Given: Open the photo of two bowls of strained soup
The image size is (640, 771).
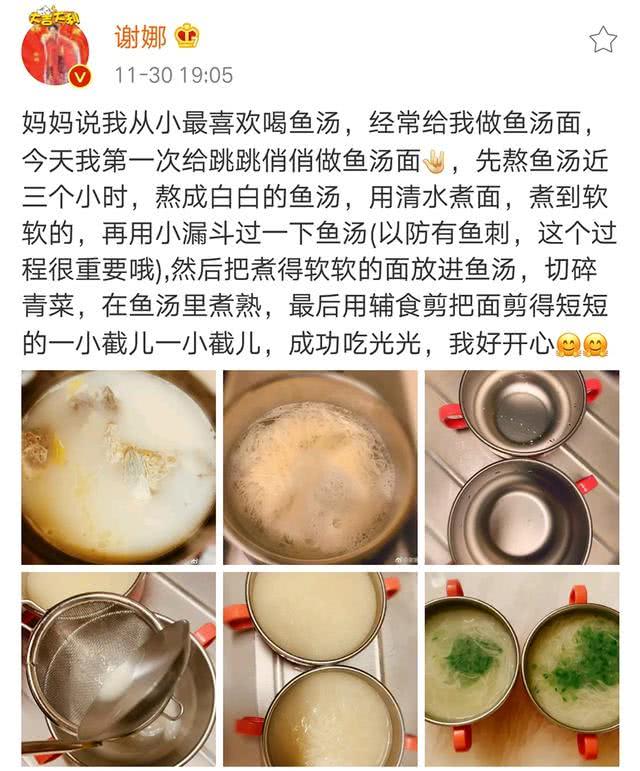Looking at the screenshot, I should tap(320, 668).
